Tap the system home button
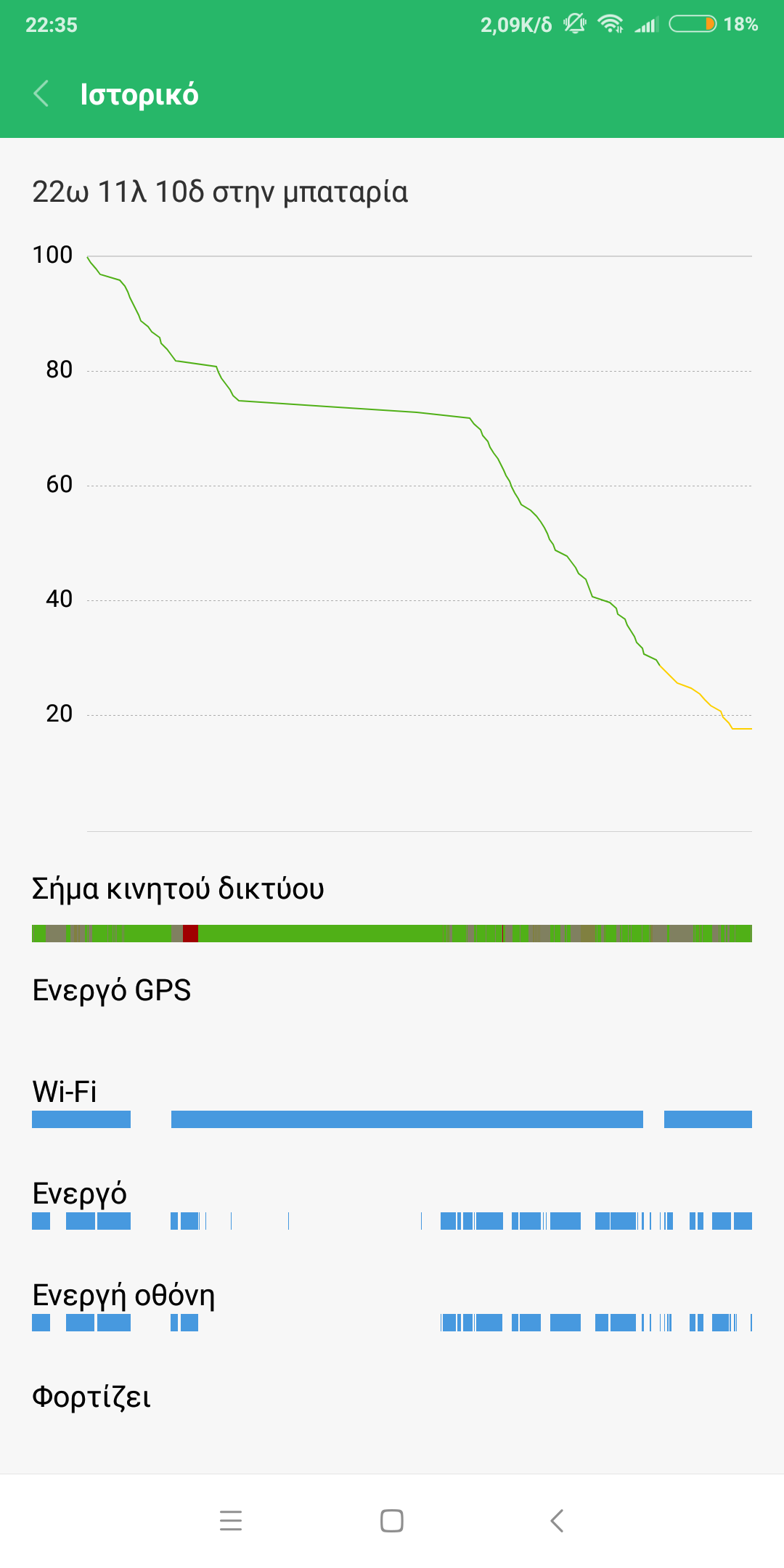Image resolution: width=784 pixels, height=1568 pixels. point(392,1520)
